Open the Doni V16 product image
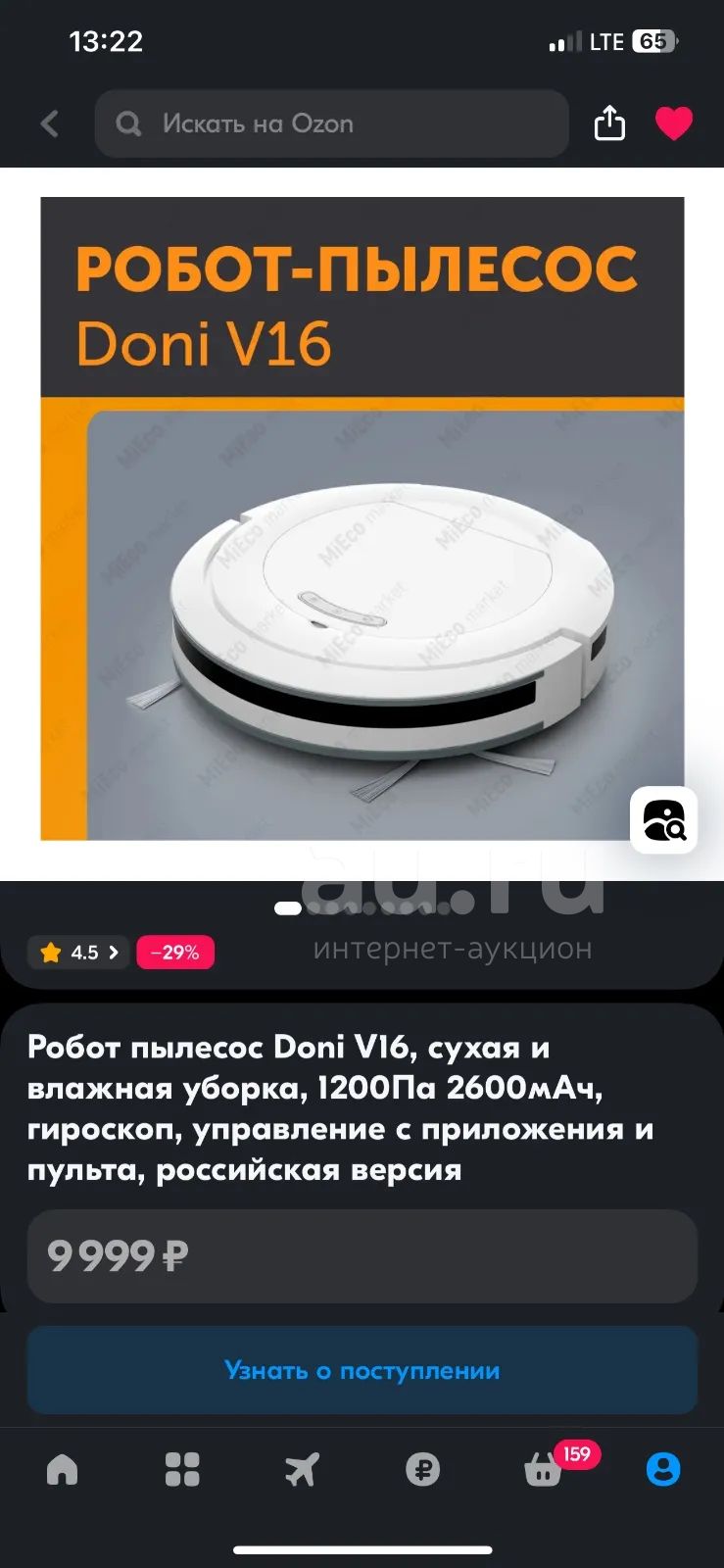This screenshot has height=1568, width=724. pos(362,518)
